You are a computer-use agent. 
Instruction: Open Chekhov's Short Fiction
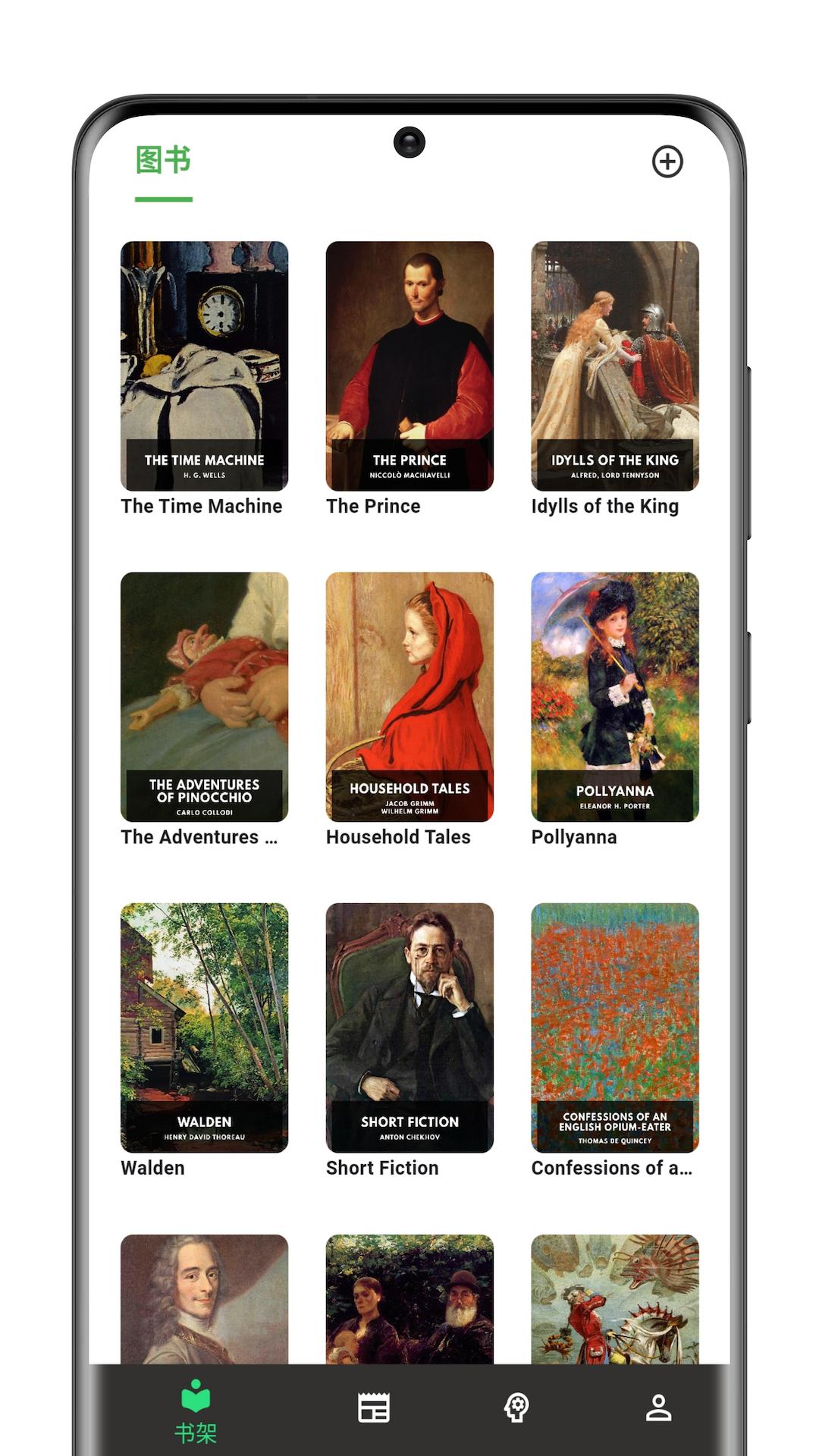(409, 1027)
